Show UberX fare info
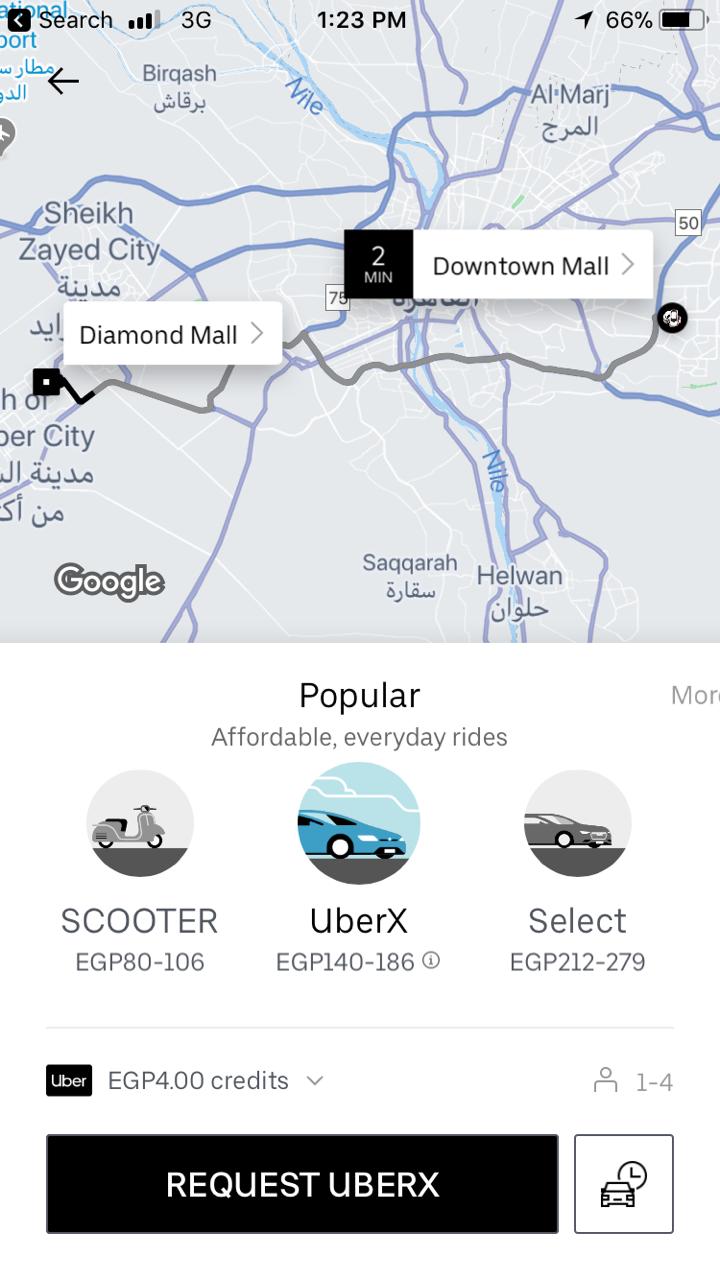The width and height of the screenshot is (720, 1280). click(x=431, y=961)
